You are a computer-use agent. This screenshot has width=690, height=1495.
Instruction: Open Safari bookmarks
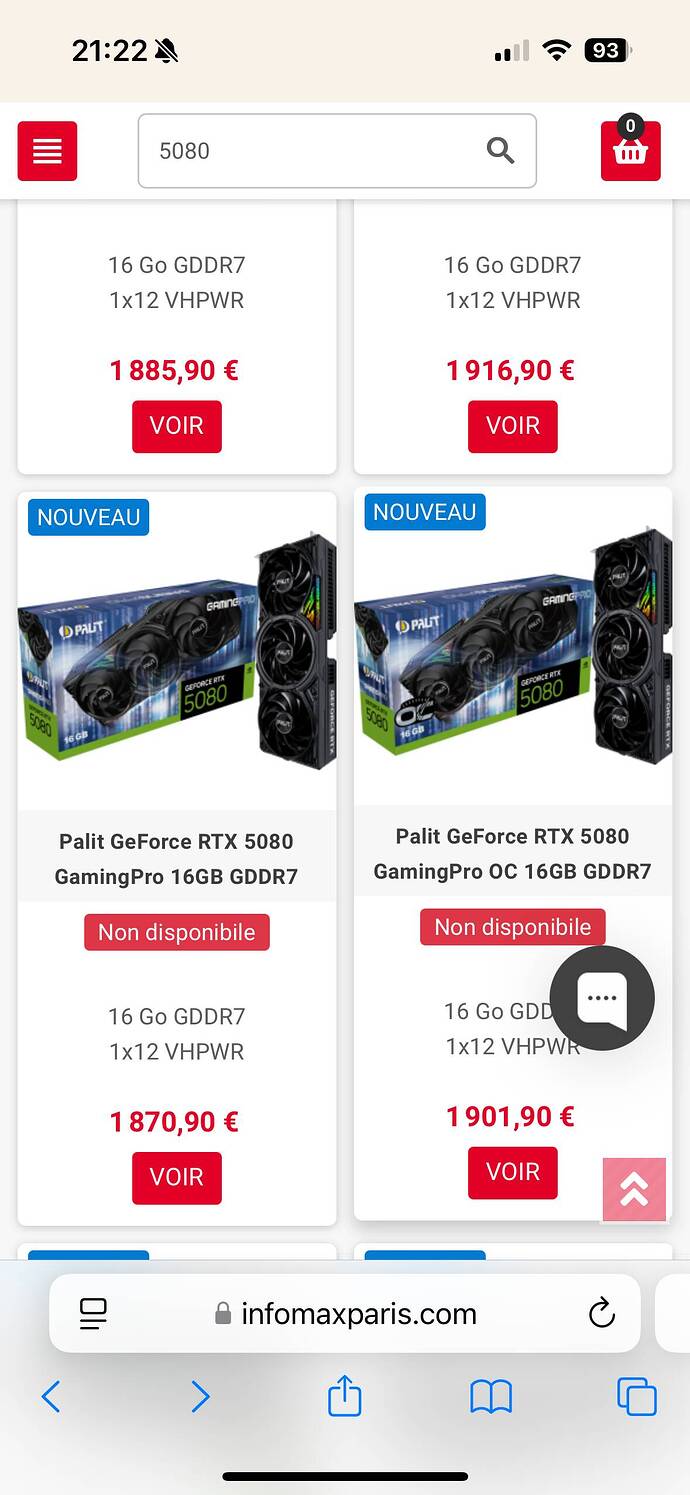[491, 1396]
